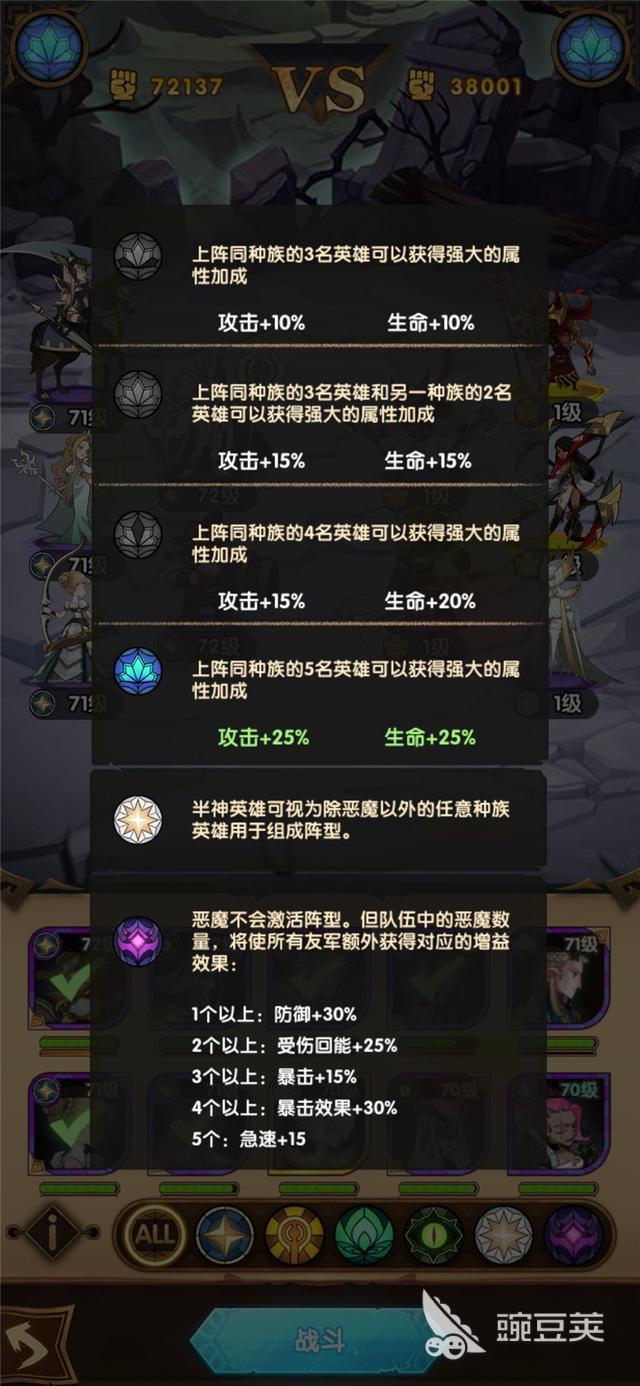This screenshot has height=1386, width=640.
Task: Filter heroes by the purple demon faction
Action: (x=574, y=1236)
